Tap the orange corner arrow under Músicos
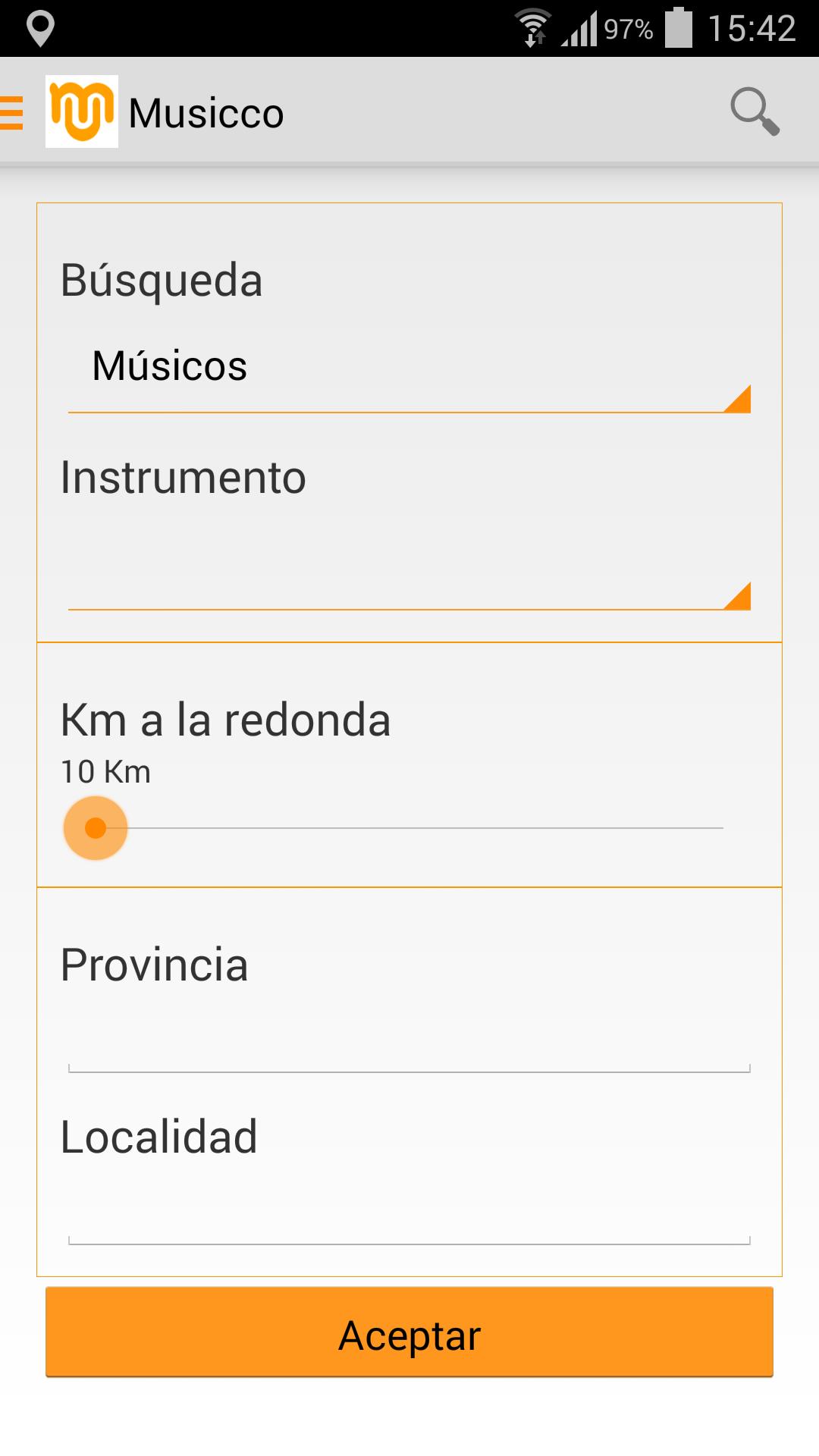This screenshot has height=1456, width=819. (739, 400)
